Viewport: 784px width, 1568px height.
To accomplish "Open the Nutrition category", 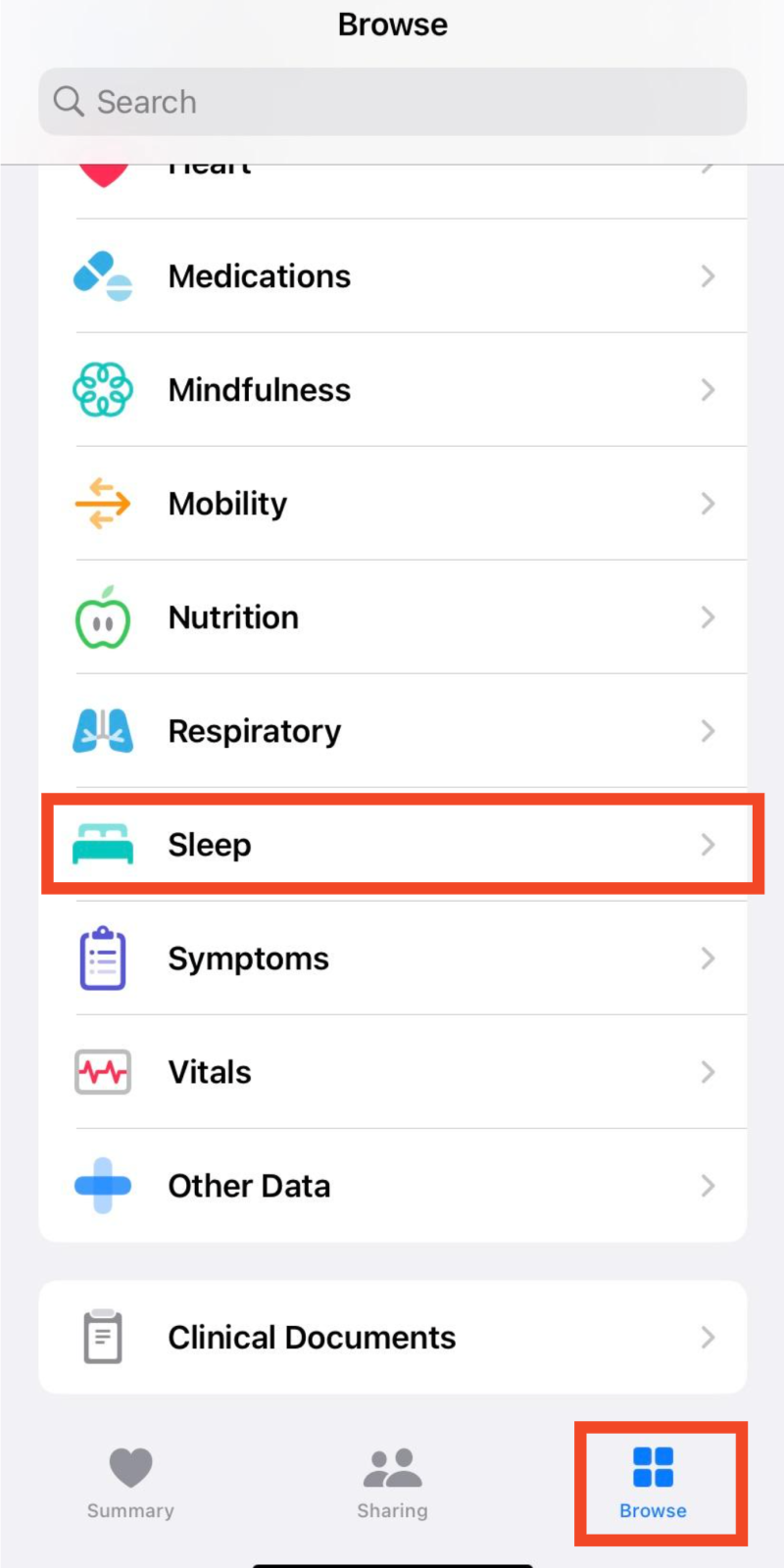I will (392, 617).
